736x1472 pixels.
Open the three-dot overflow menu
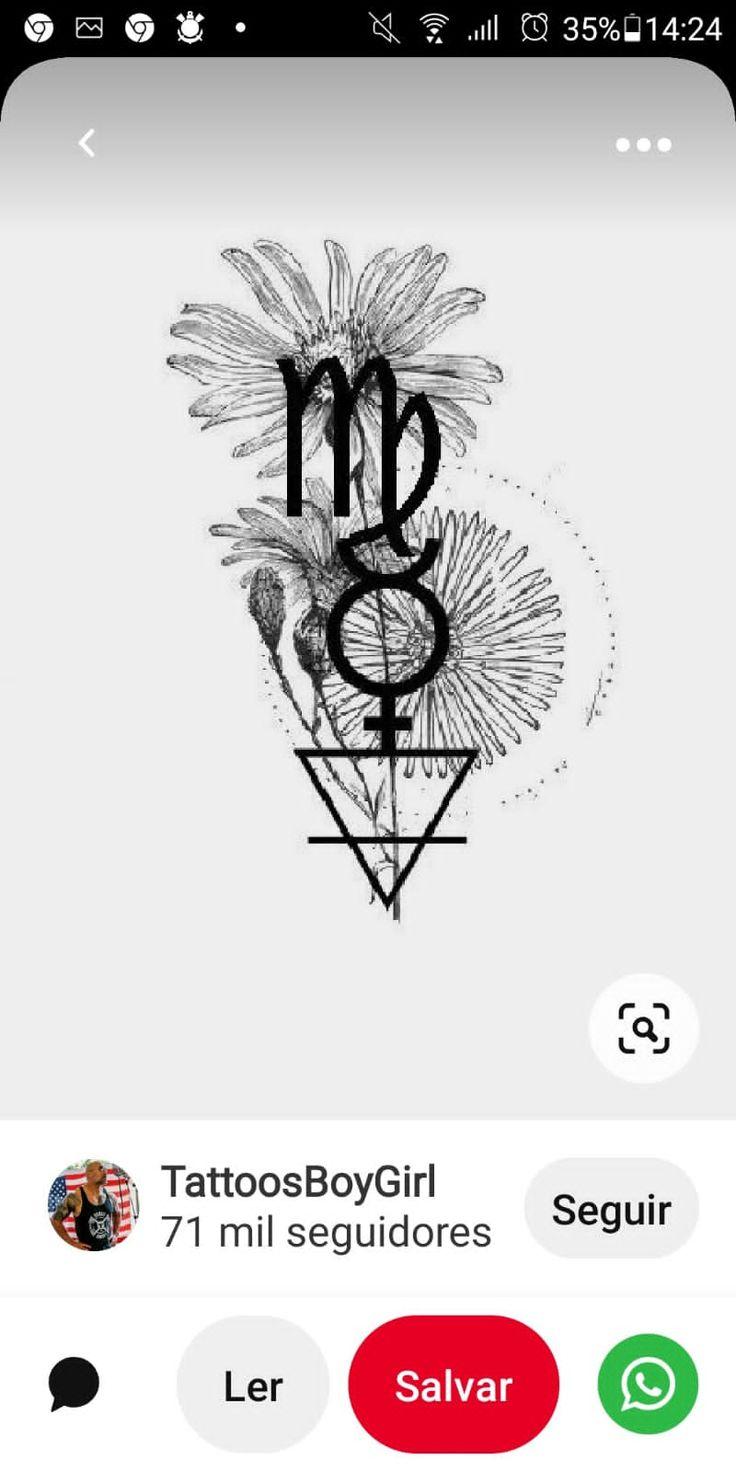pos(643,145)
